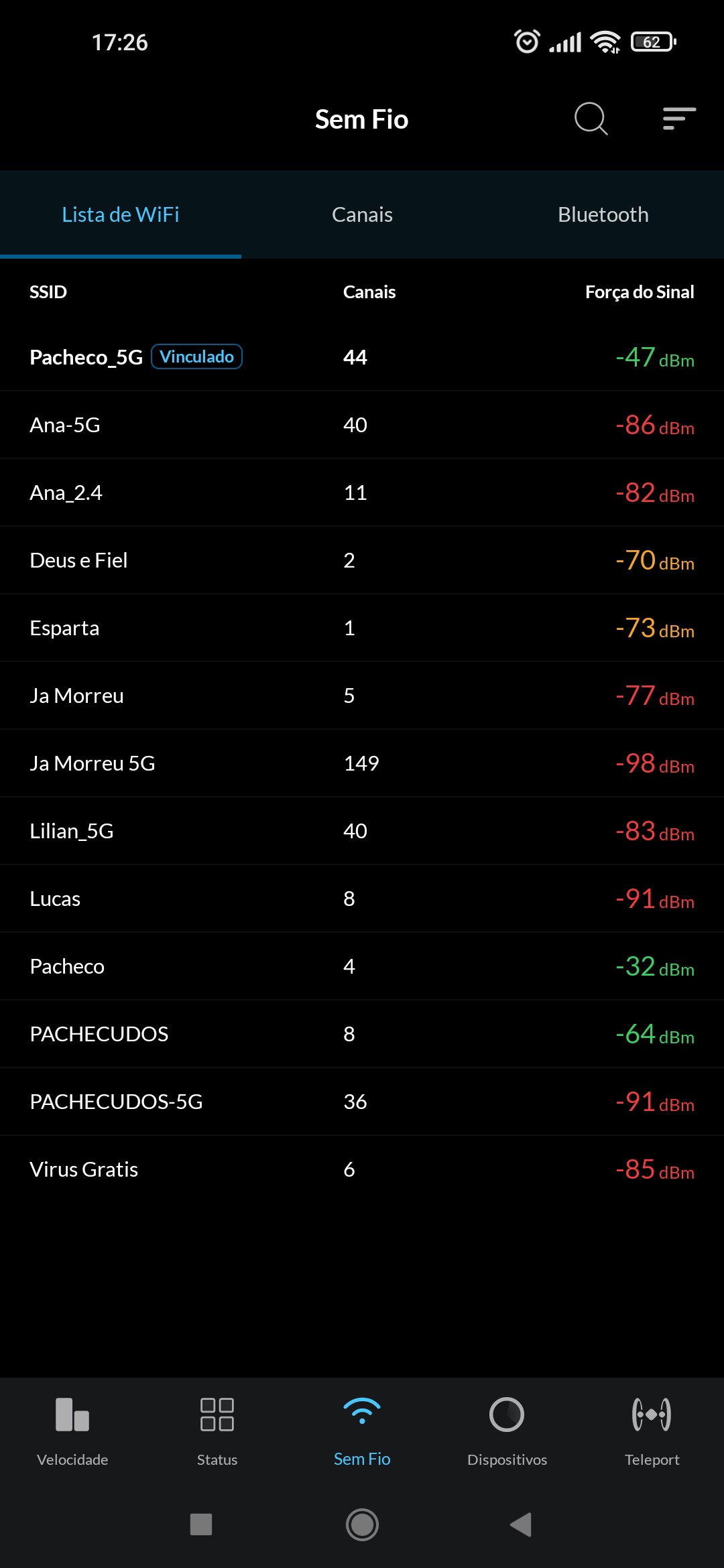Image resolution: width=724 pixels, height=1568 pixels.
Task: Open the connected Pacheco_5G network details
Action: 362,357
